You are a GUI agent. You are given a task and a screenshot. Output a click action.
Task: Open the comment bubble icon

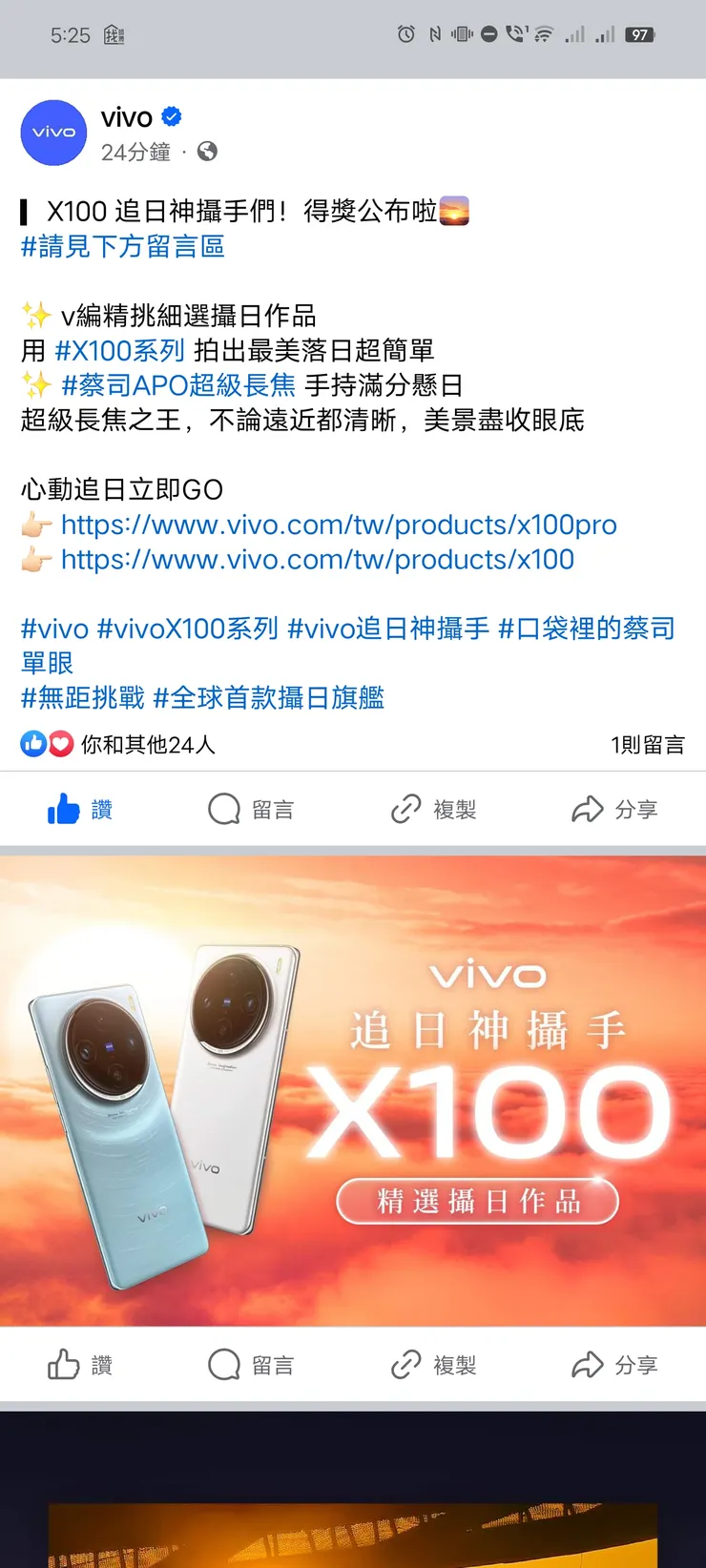[223, 808]
